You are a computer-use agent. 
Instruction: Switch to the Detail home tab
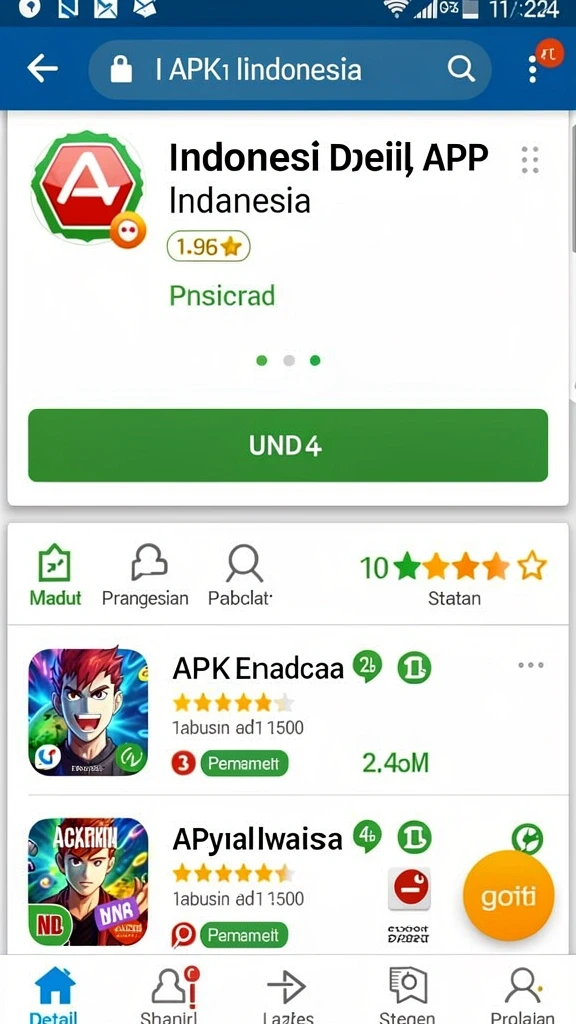coord(54,993)
